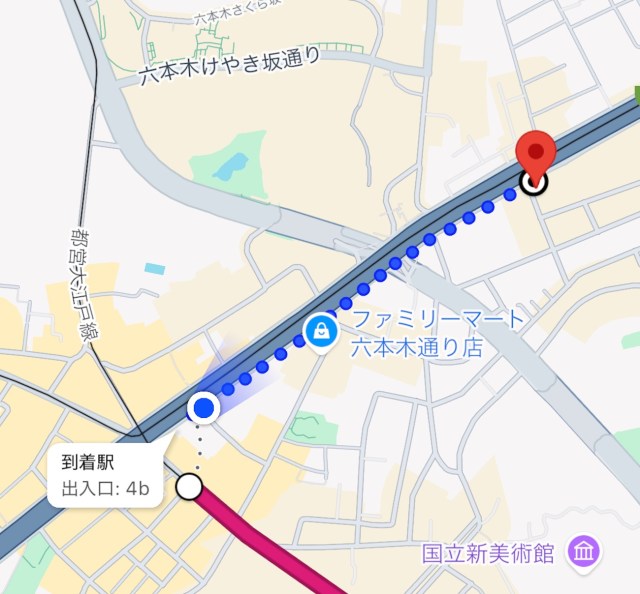Tap the blue current location dot
Screen dimensions: 640x594
[x=204, y=408]
